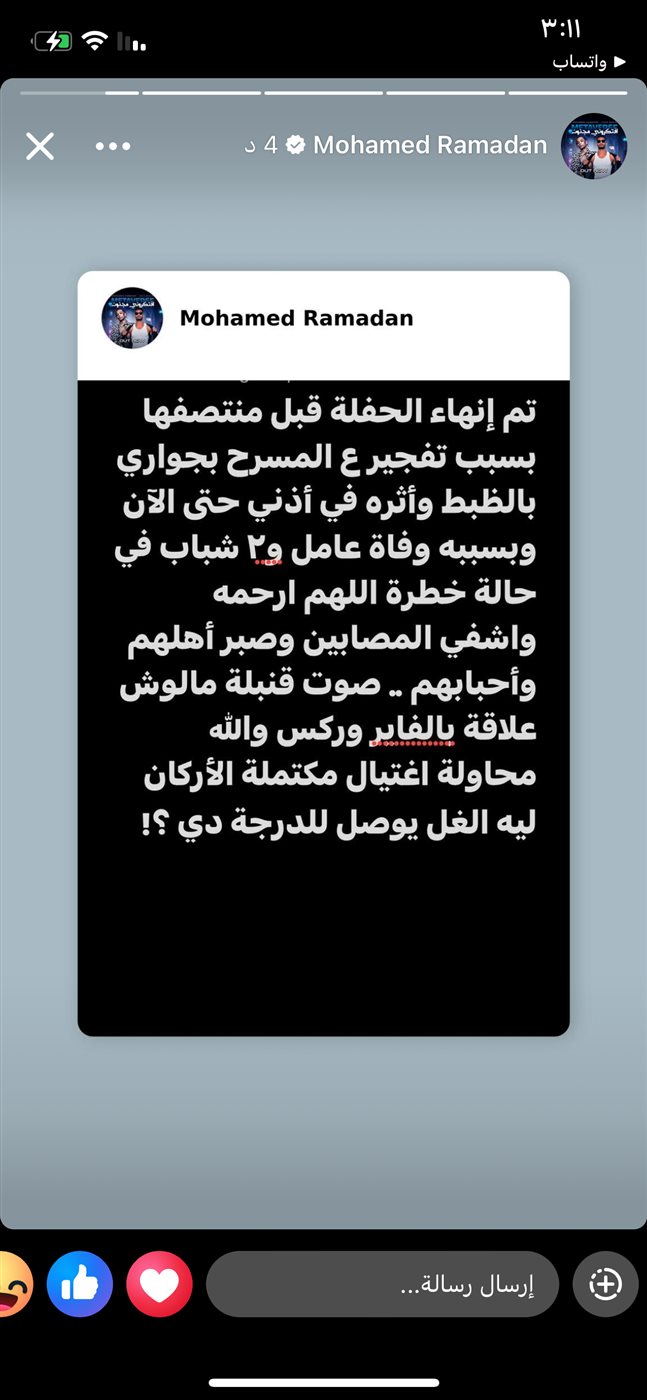647x1400 pixels.
Task: Tap the Mohamed Ramadan name in story header
Action: coord(430,146)
